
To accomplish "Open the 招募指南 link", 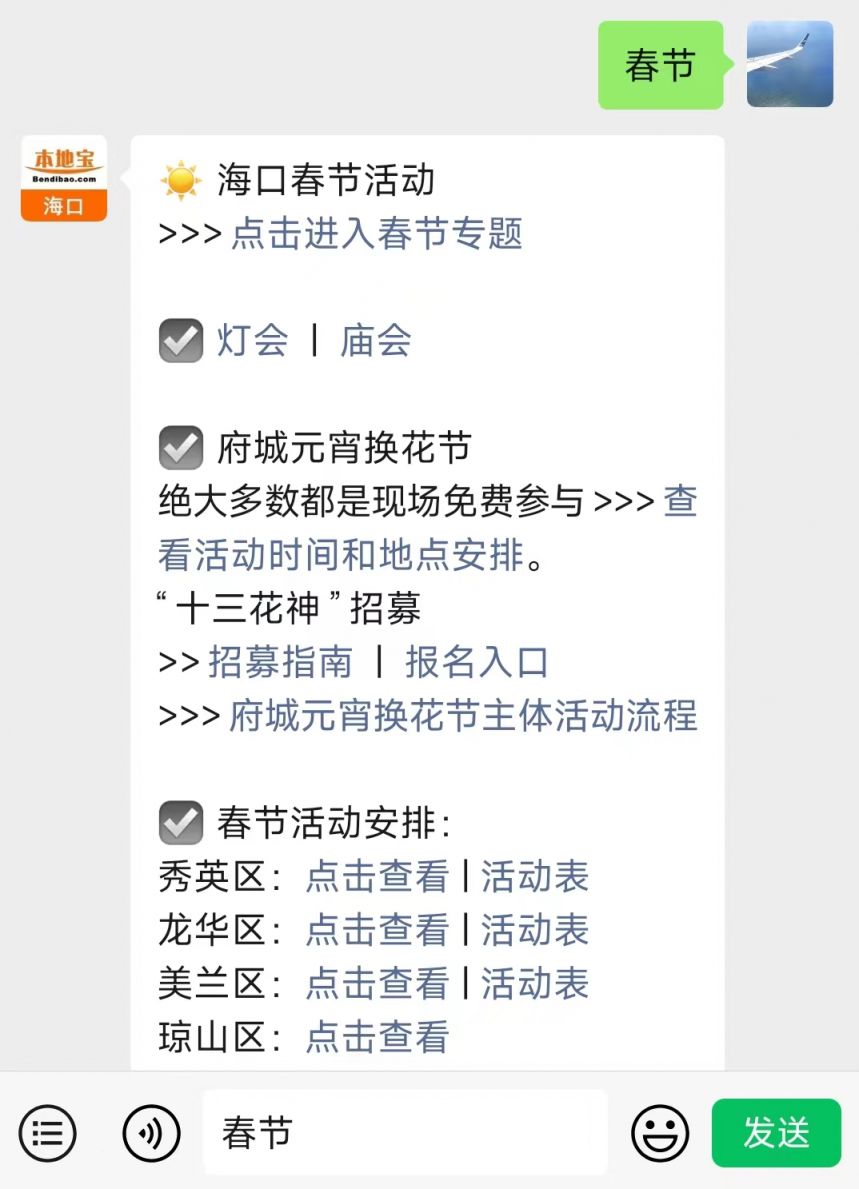I will (x=280, y=662).
